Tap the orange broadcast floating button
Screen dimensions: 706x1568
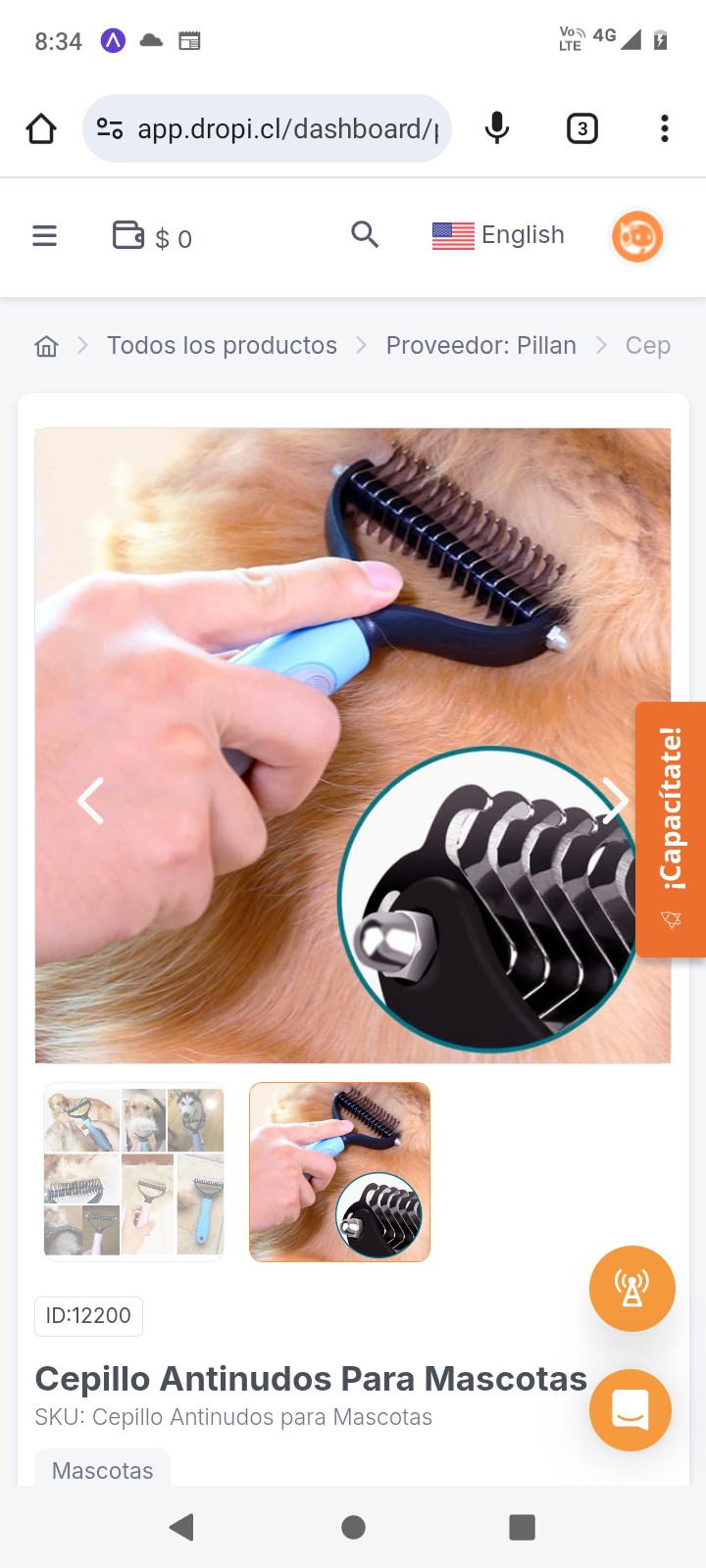(x=631, y=1289)
